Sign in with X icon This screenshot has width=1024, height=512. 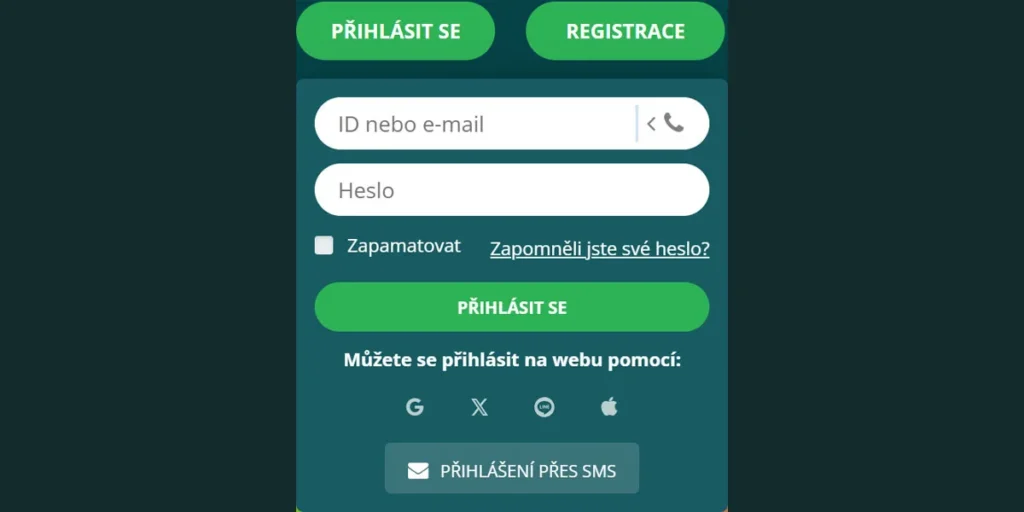(x=479, y=407)
